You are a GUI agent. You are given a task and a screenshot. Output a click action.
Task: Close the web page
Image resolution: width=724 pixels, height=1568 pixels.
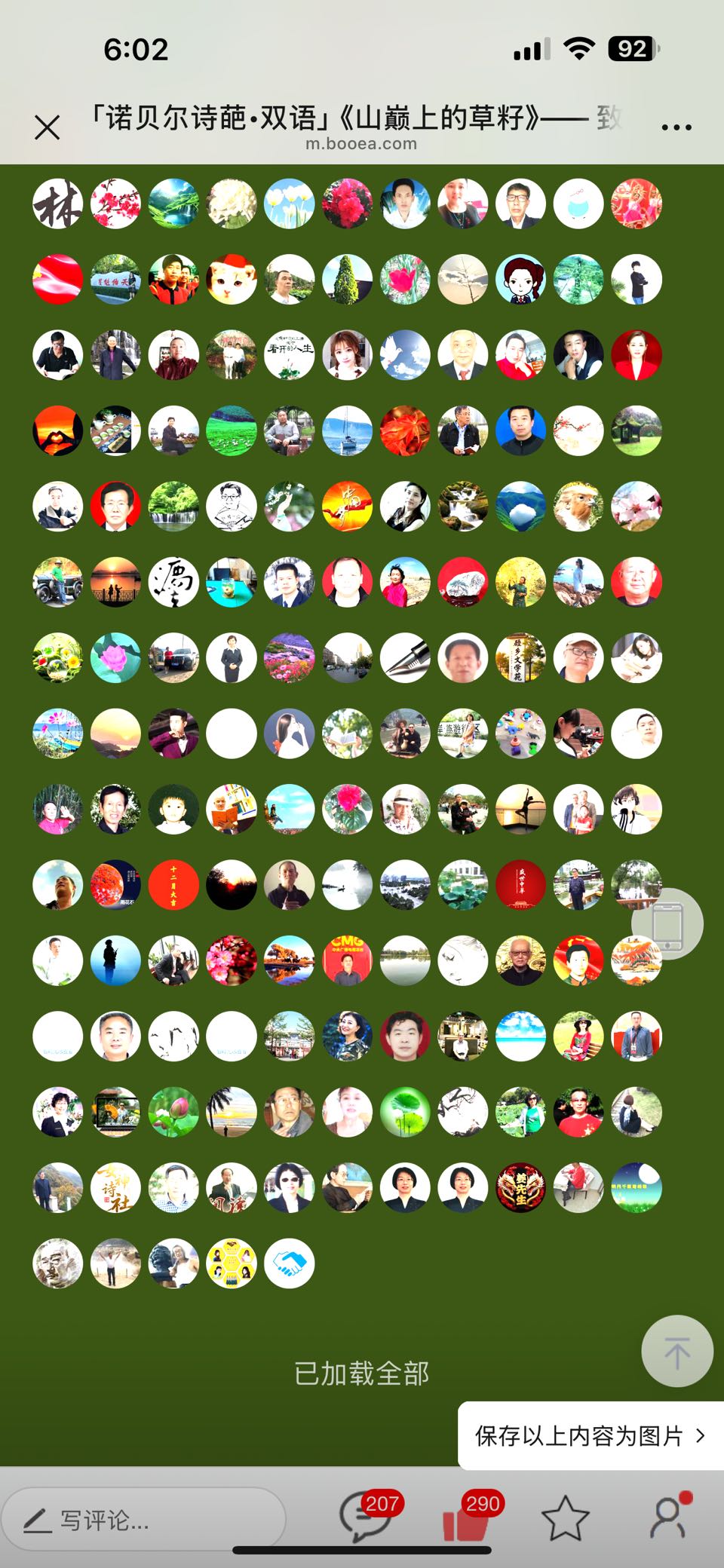pyautogui.click(x=47, y=127)
